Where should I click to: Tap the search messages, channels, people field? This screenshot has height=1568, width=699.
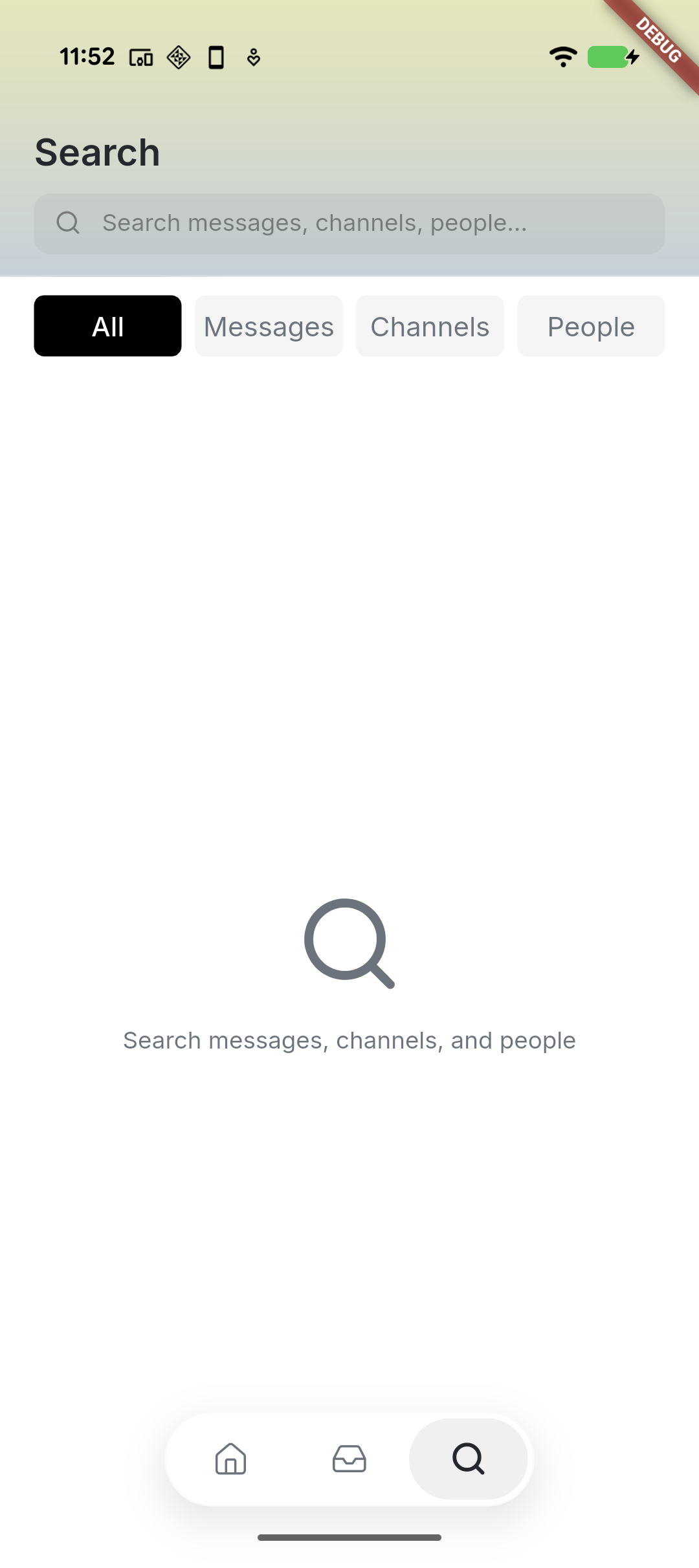pyautogui.click(x=349, y=223)
